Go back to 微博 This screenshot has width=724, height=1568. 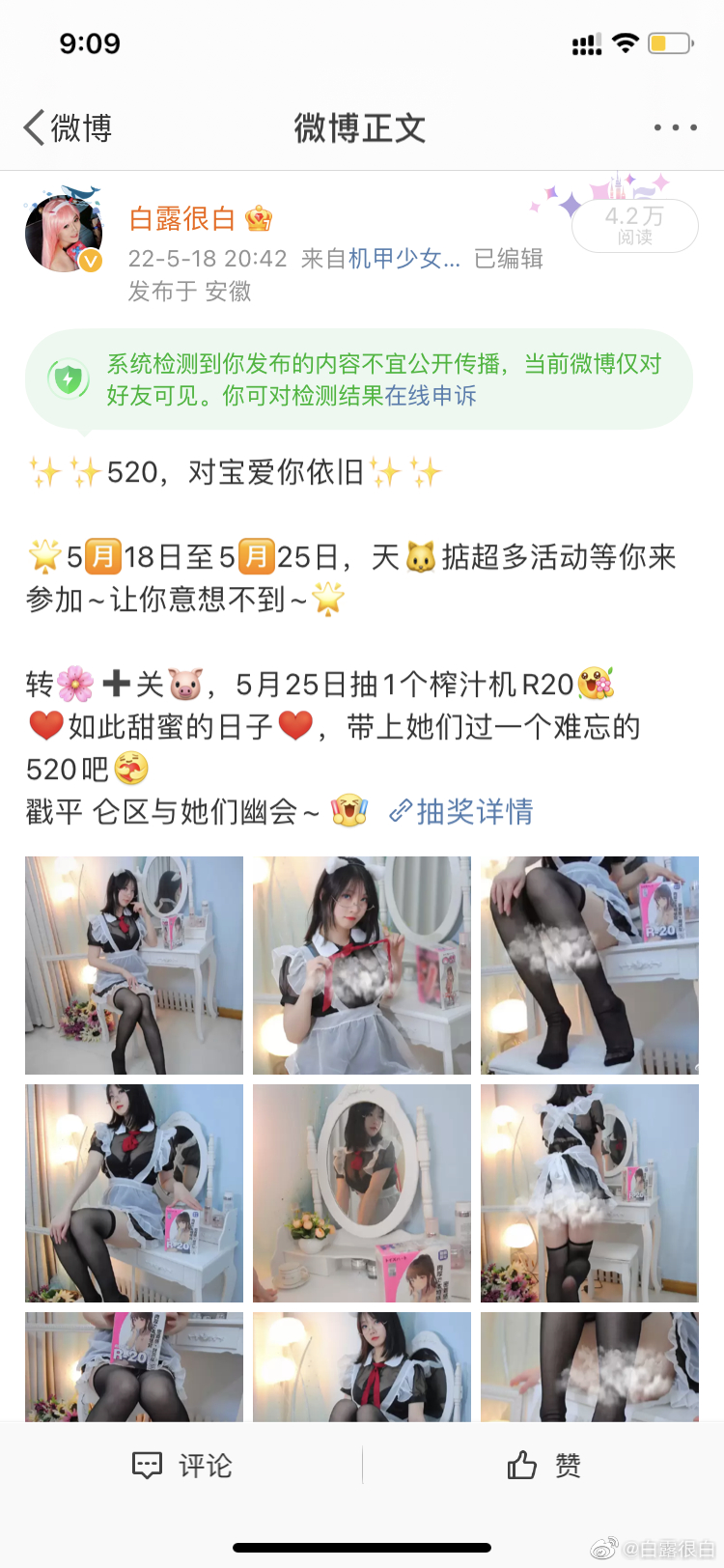tap(68, 127)
